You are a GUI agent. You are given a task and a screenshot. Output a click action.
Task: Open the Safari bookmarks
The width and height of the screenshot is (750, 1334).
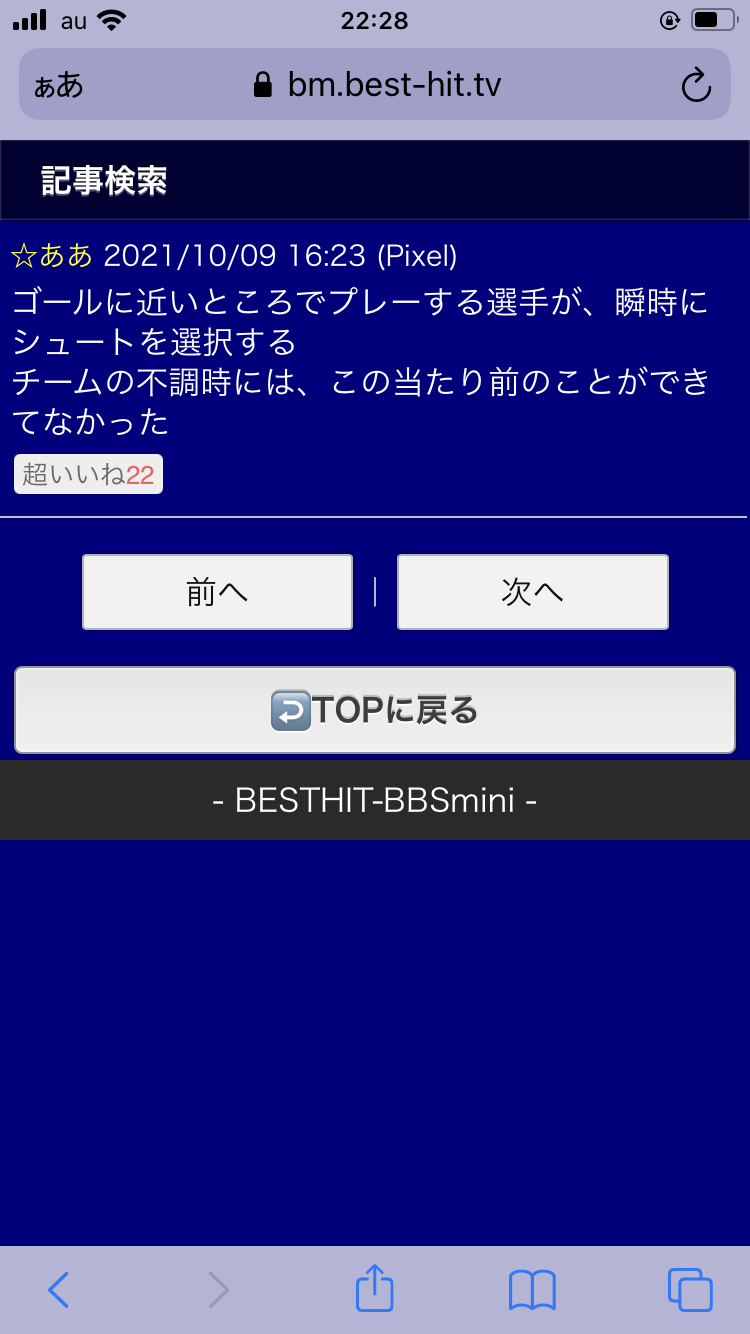point(532,1290)
